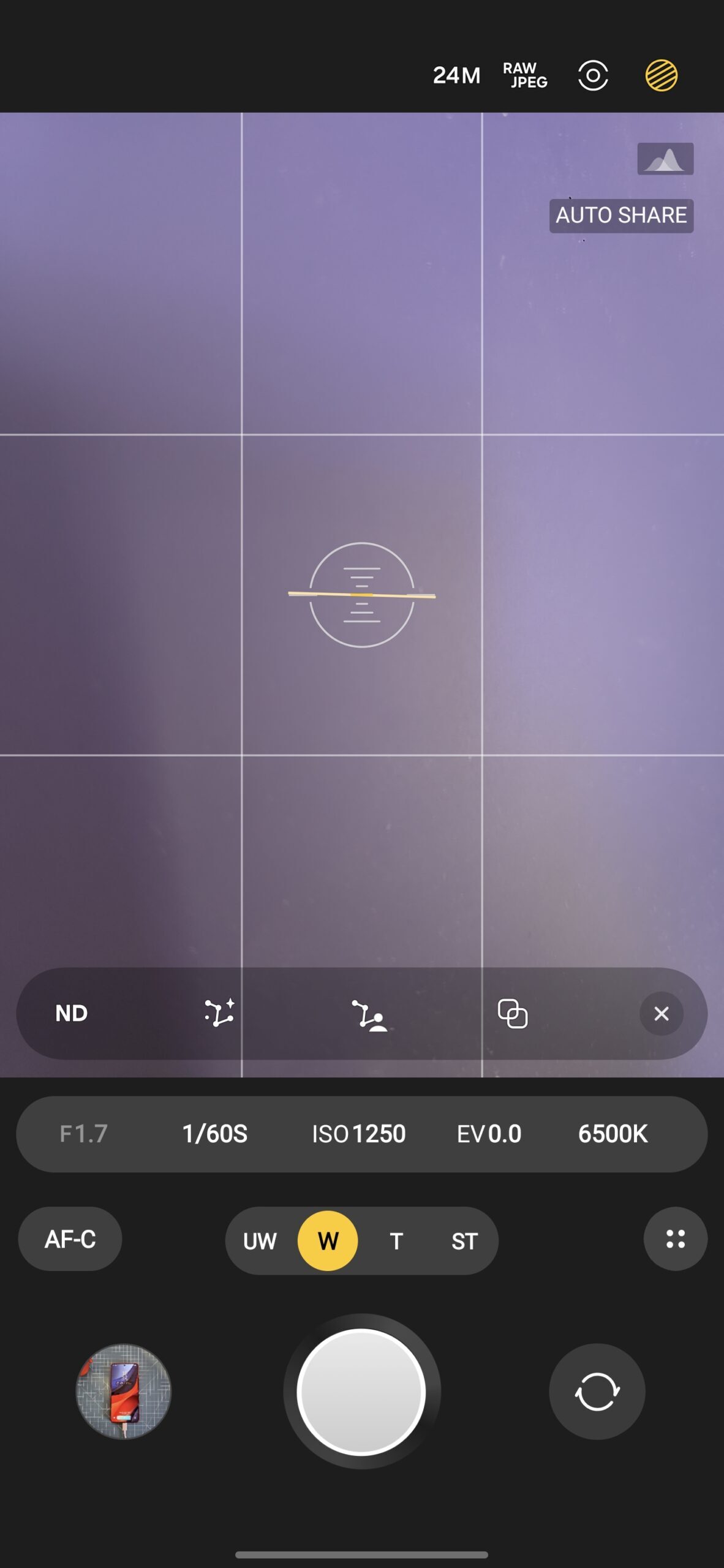
Task: Switch the RAW JPEG file format
Action: tap(525, 75)
